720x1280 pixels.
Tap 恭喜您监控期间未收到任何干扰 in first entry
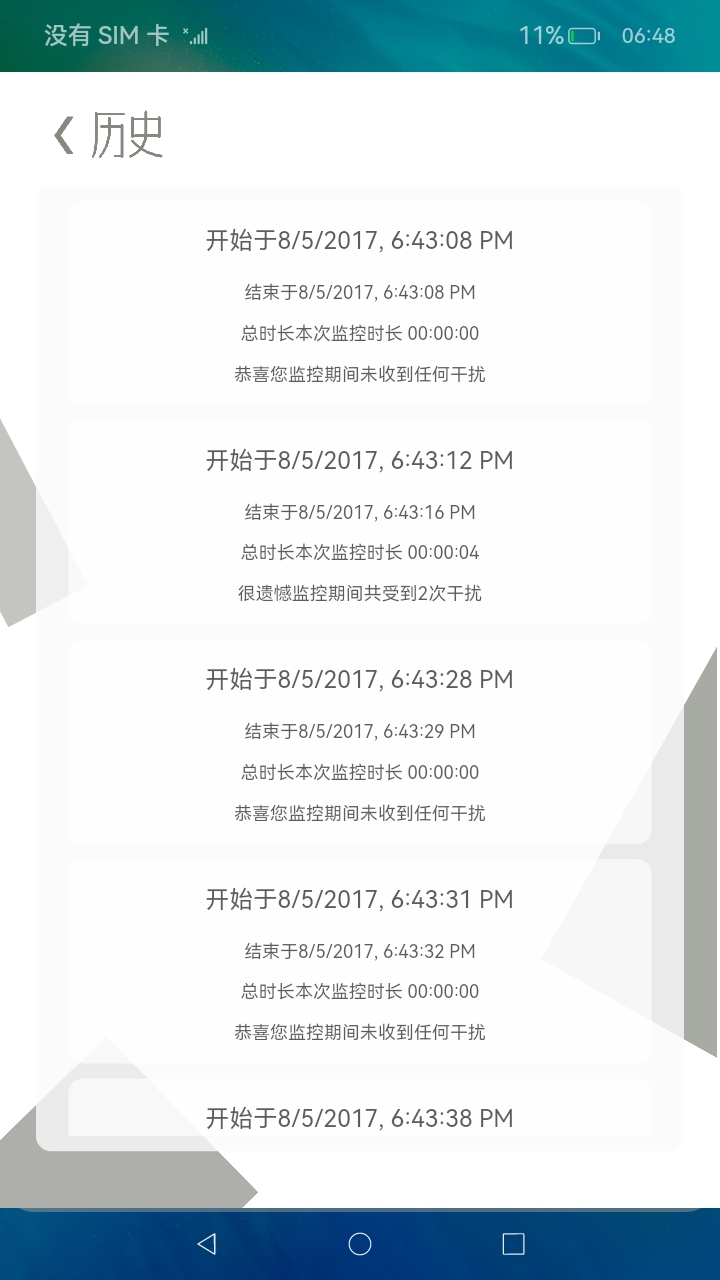[x=360, y=374]
